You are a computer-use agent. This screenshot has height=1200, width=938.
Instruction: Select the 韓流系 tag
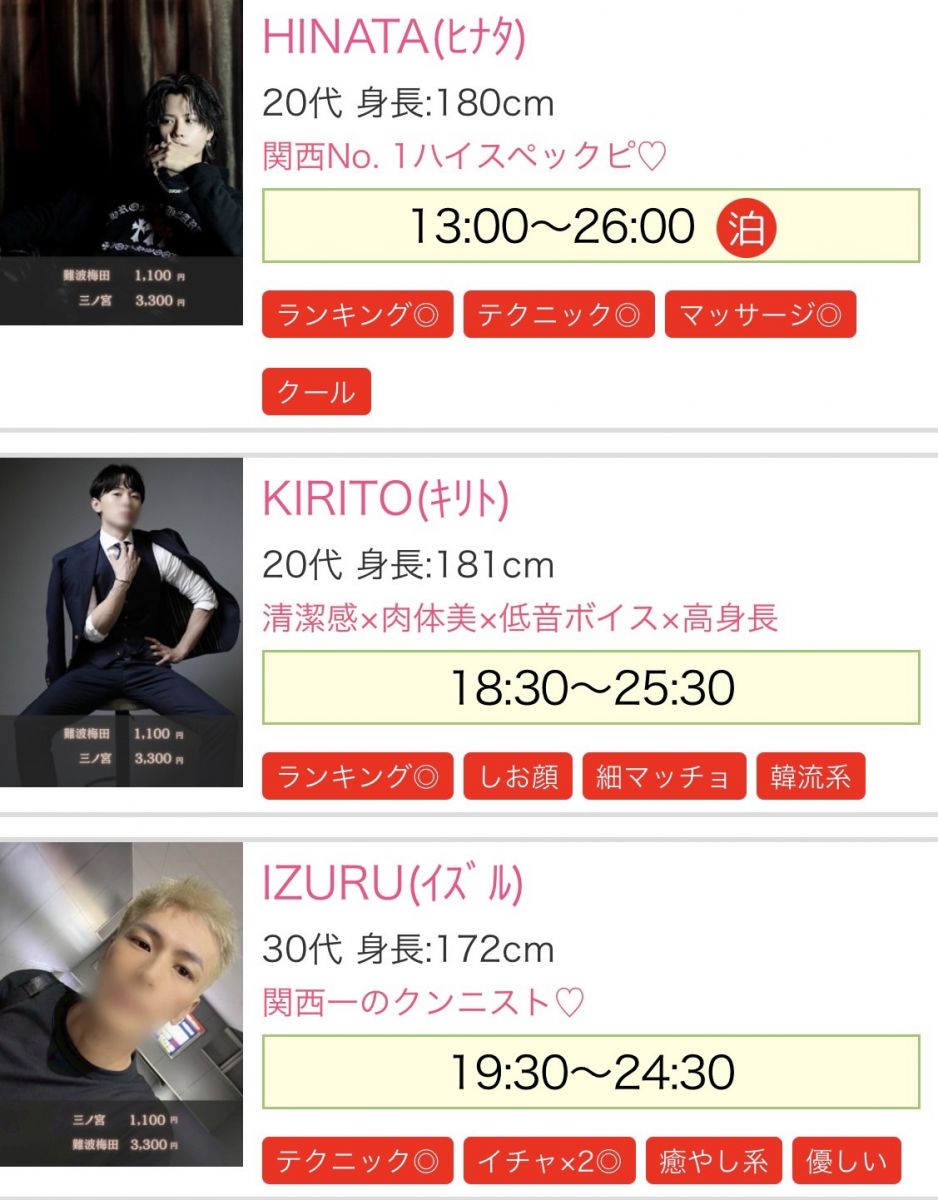[x=810, y=777]
